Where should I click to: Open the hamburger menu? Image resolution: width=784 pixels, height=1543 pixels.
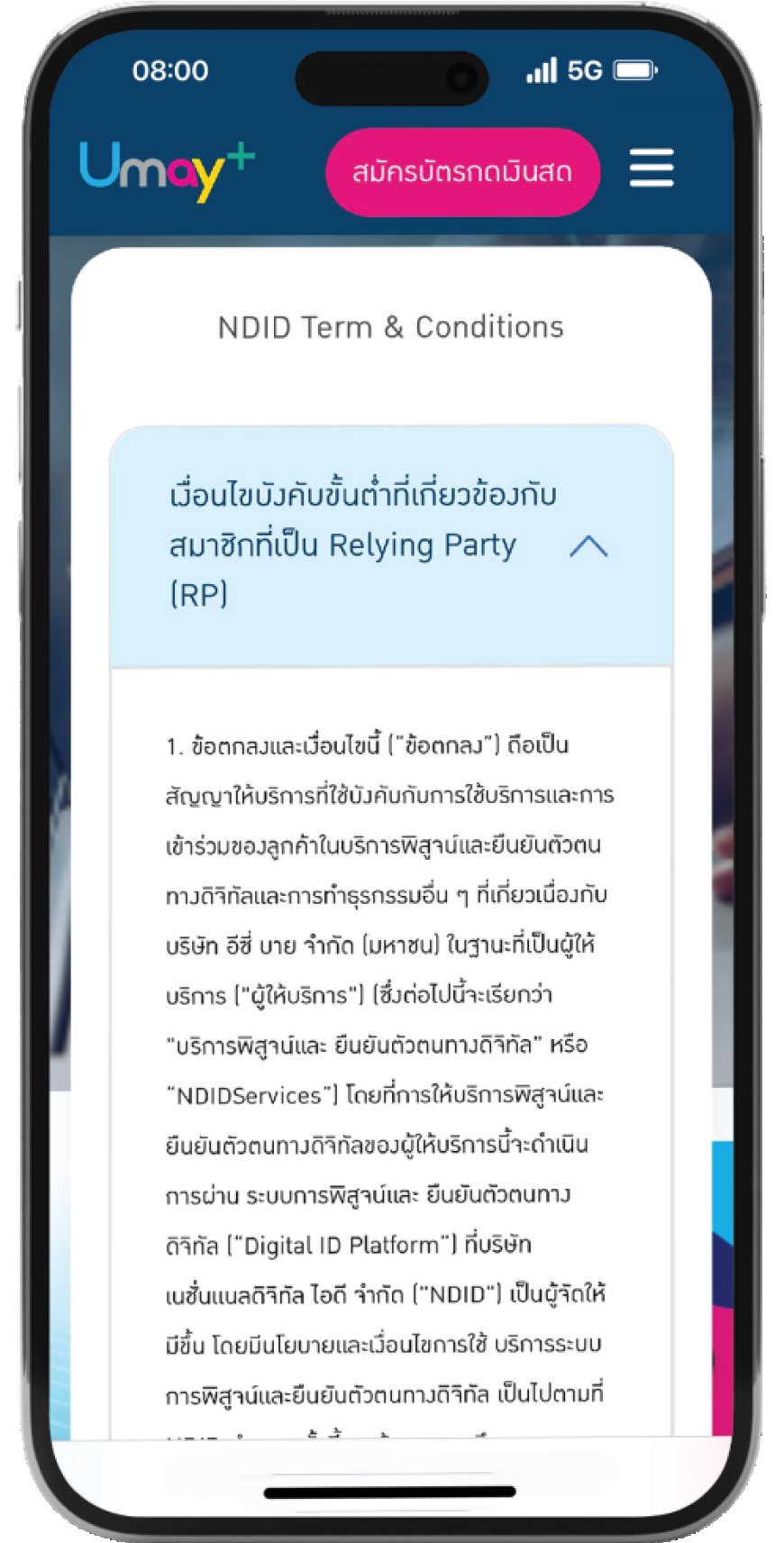651,168
